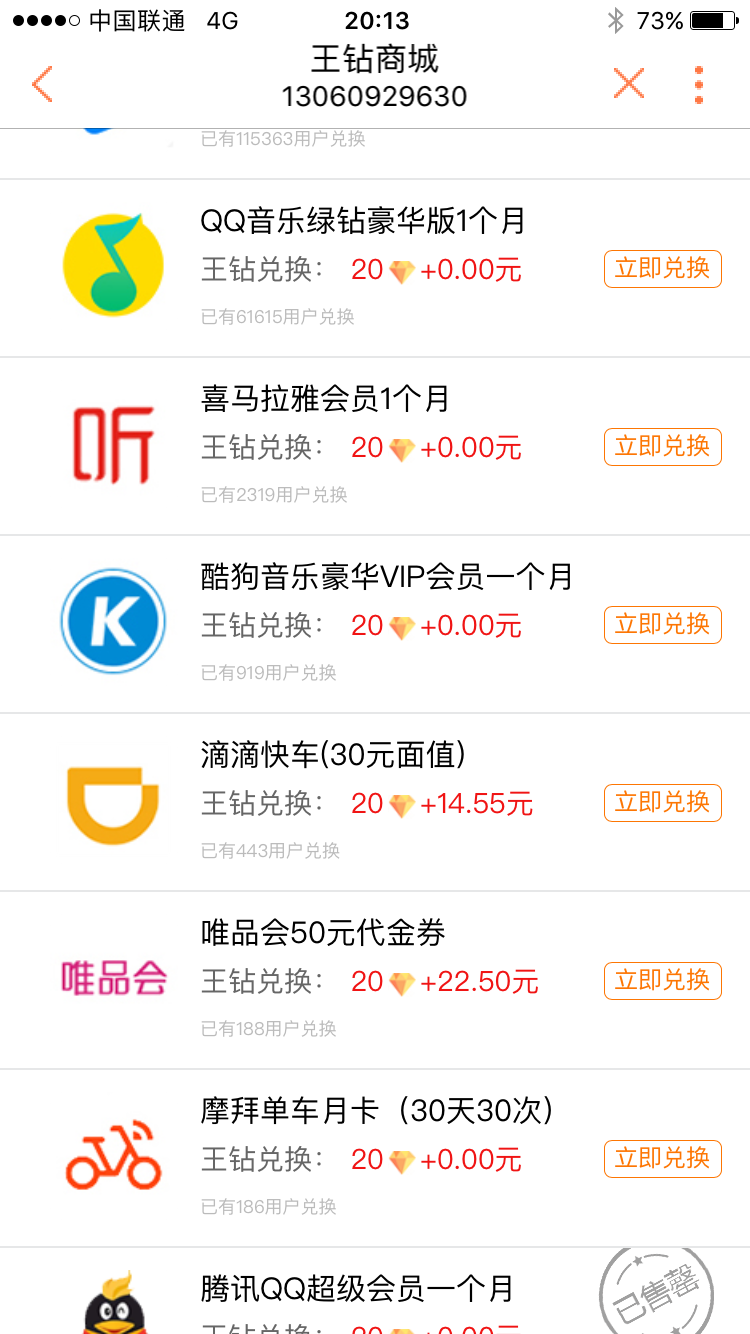Viewport: 750px width, 1334px height.
Task: Redeem the 滴滴快车 30元面值 coupon
Action: (662, 803)
